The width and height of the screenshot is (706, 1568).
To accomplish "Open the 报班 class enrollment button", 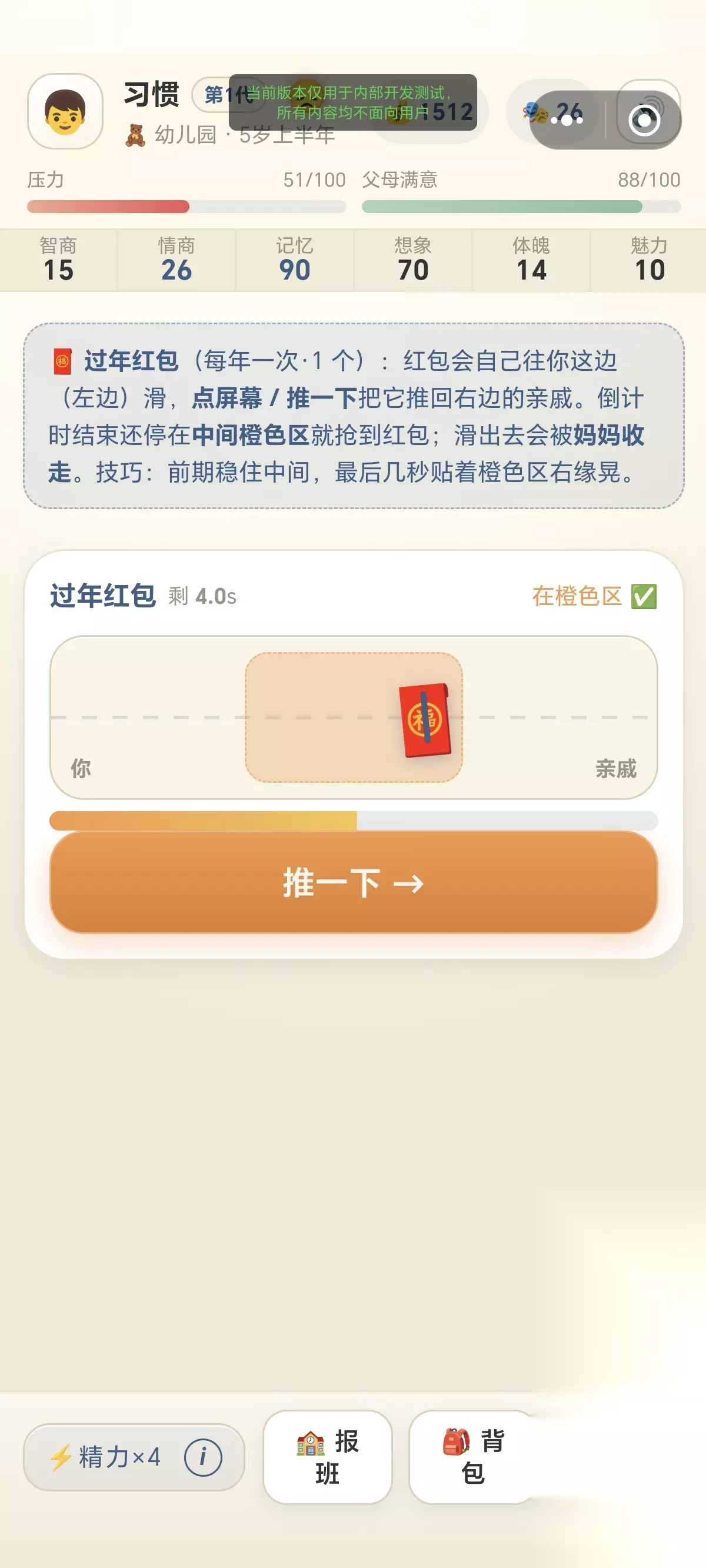I will 328,1457.
